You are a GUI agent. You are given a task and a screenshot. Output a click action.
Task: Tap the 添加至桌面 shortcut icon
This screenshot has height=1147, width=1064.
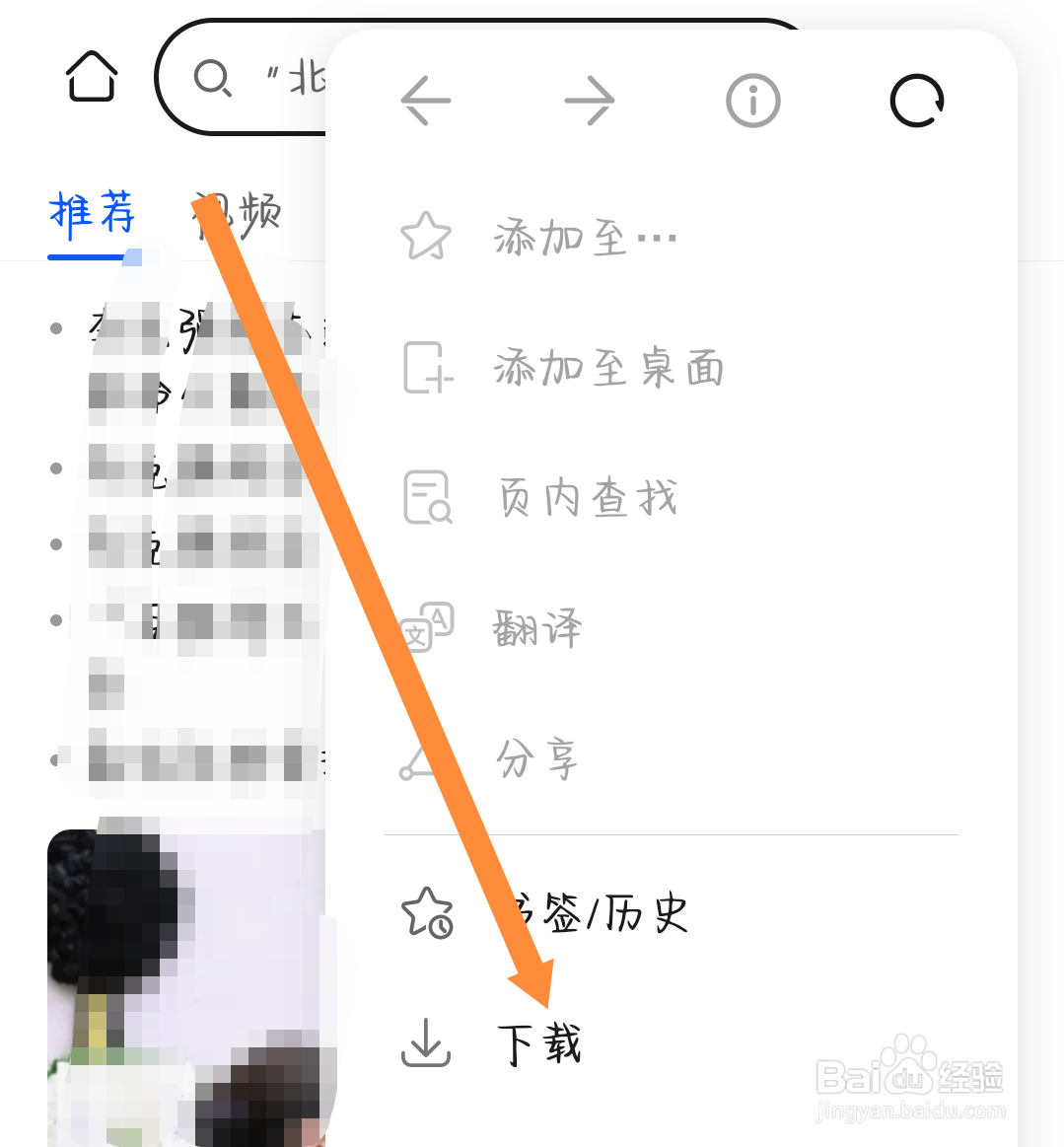click(x=426, y=369)
